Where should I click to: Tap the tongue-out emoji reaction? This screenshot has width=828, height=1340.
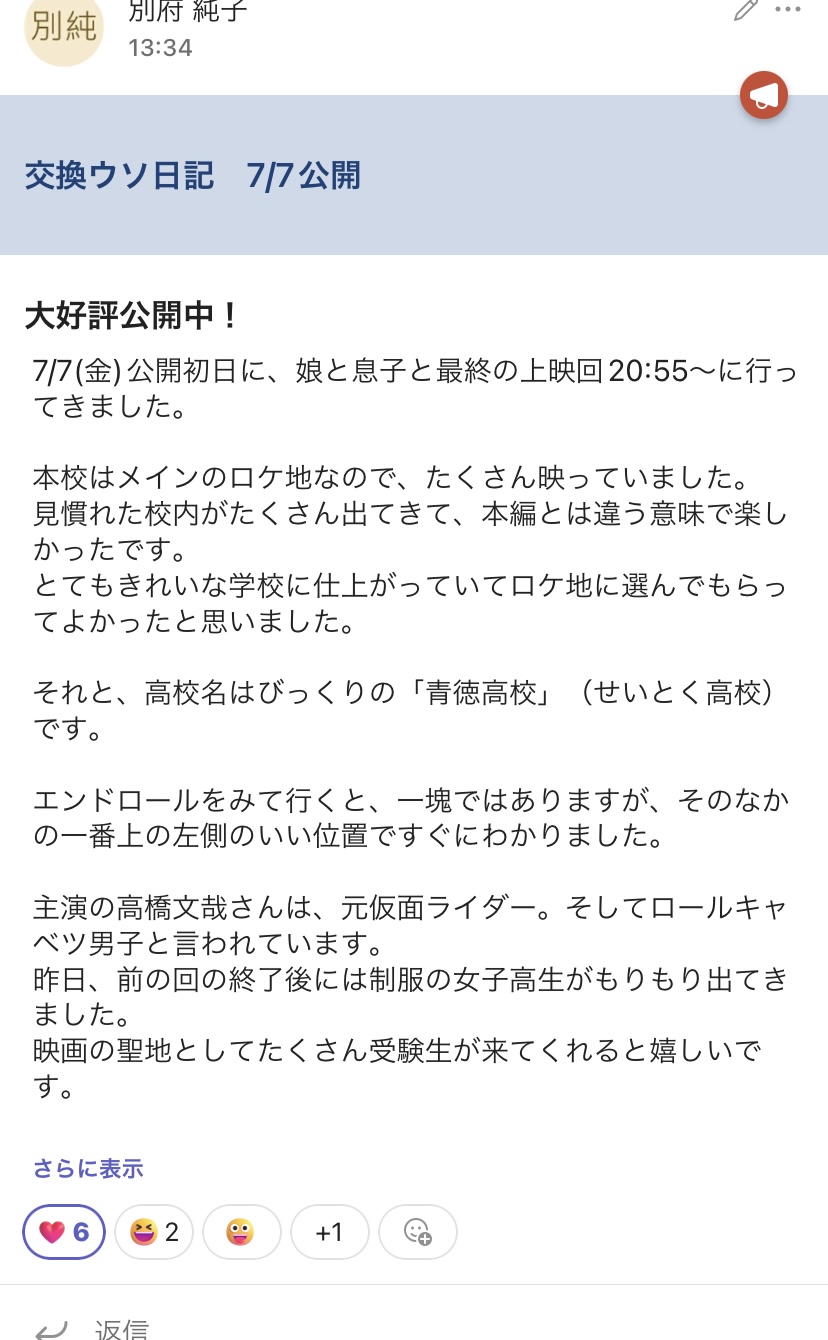241,1232
